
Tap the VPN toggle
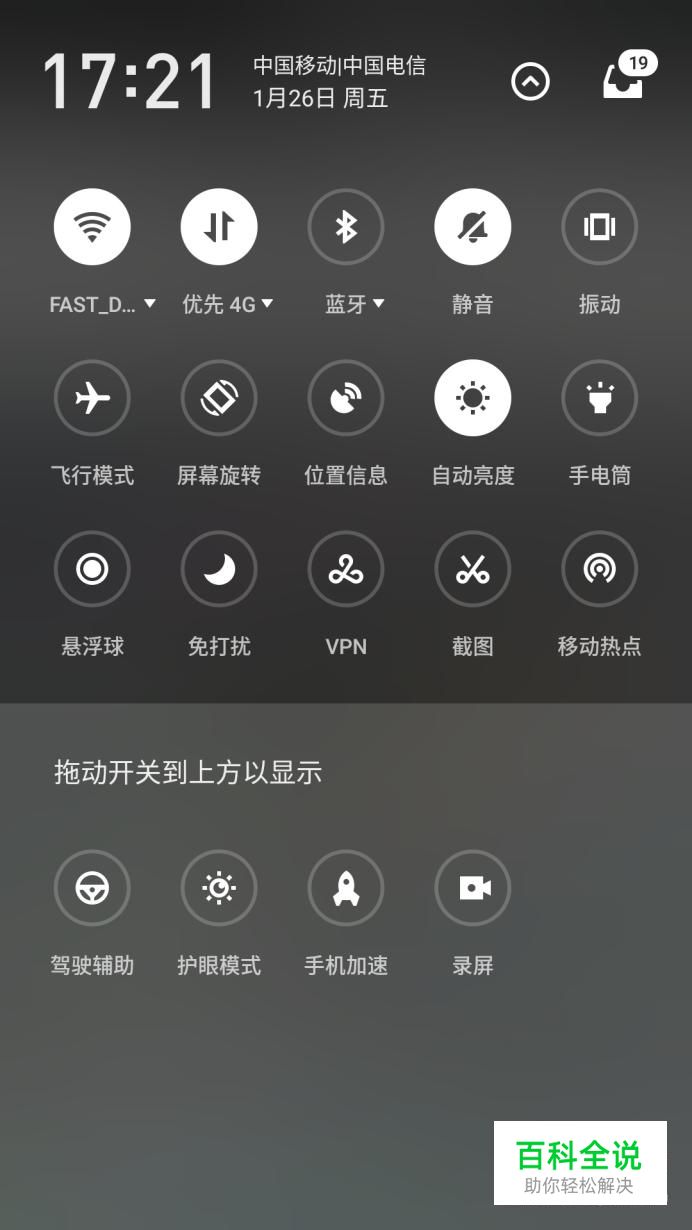point(346,569)
